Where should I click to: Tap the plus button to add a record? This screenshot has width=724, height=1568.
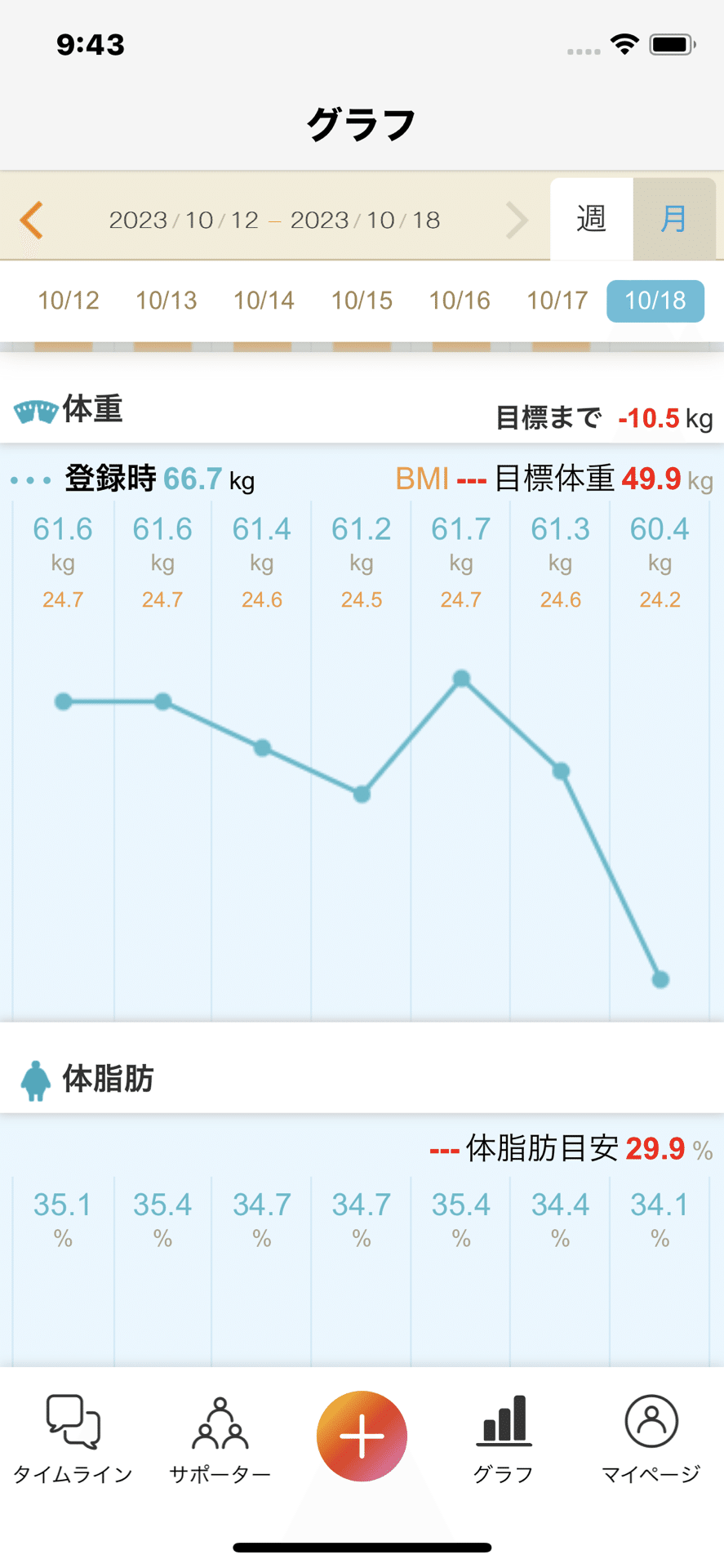[362, 1437]
